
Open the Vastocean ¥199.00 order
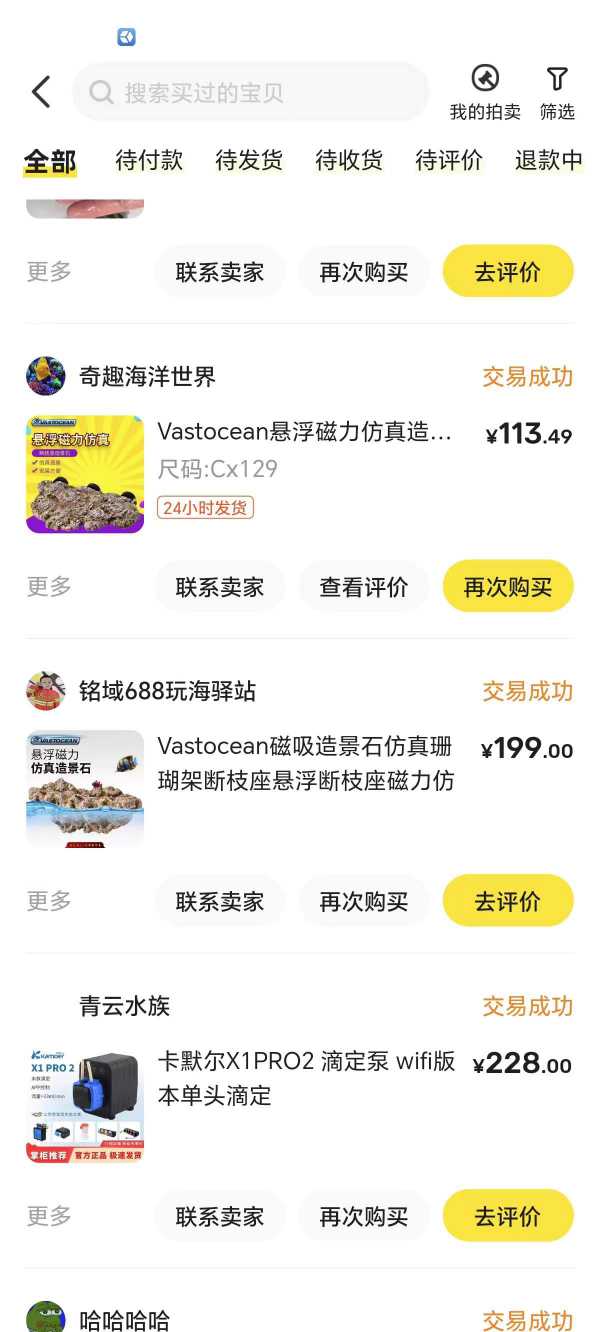305,763
